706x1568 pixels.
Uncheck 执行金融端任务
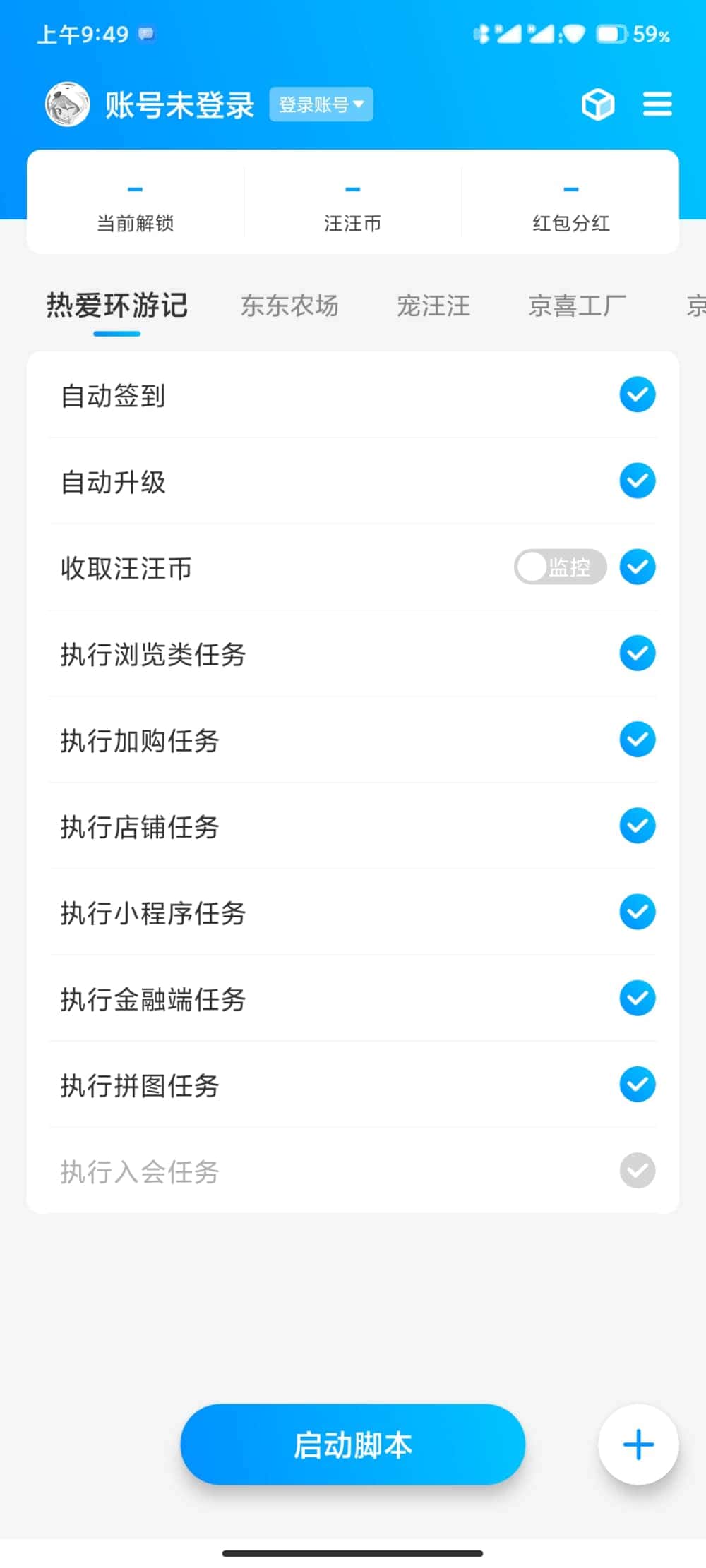tap(637, 998)
